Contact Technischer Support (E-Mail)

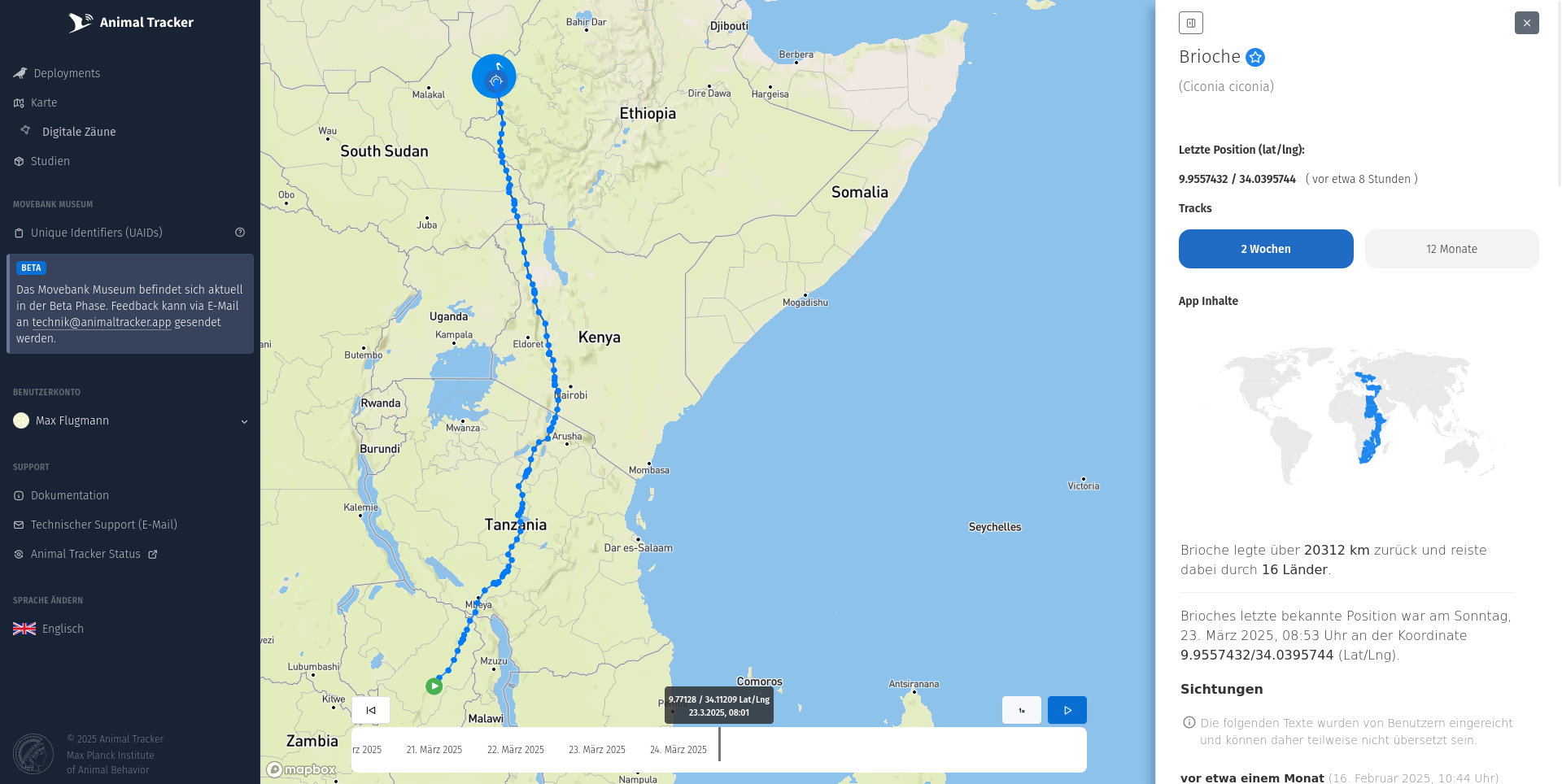point(103,525)
